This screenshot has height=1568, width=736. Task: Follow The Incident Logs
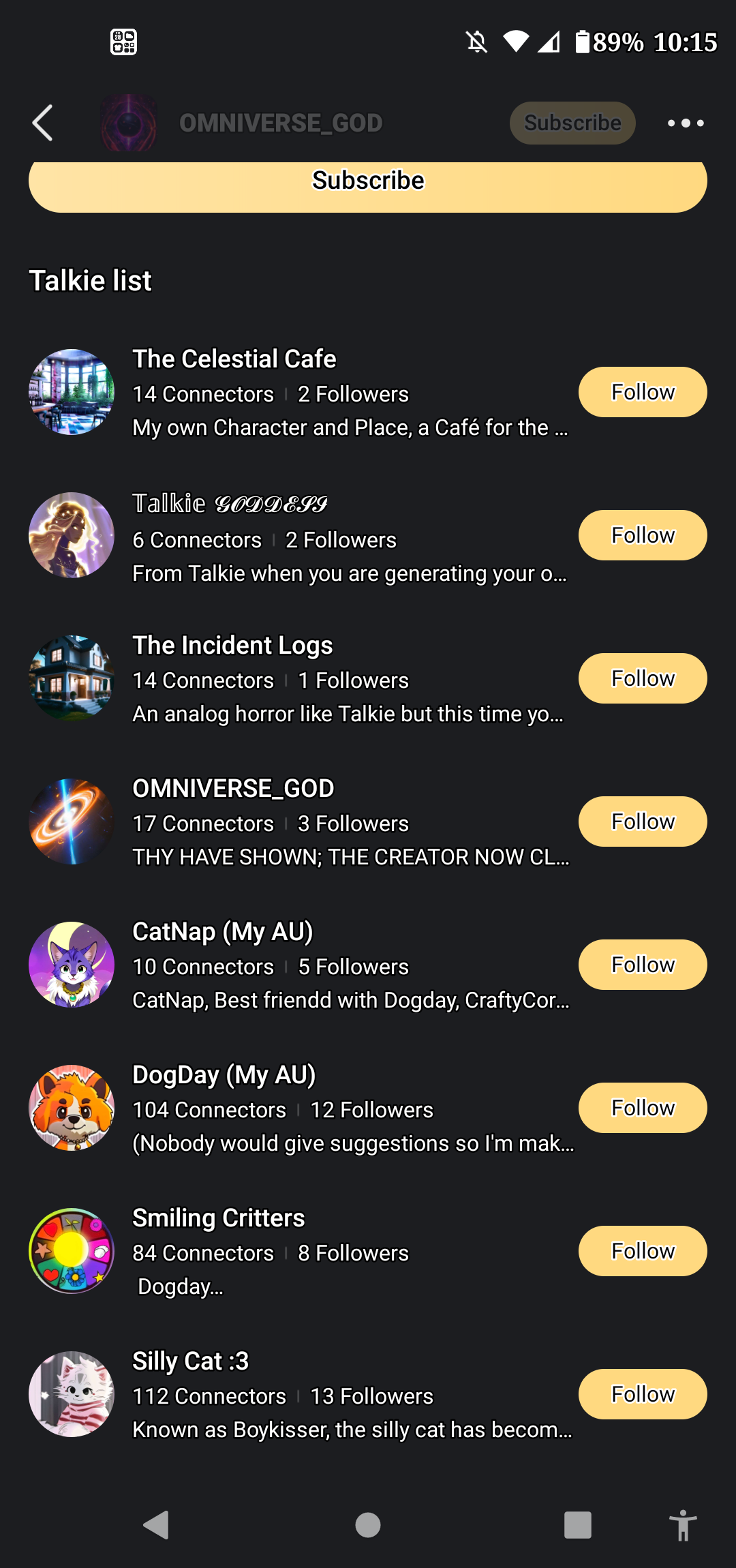(x=642, y=678)
